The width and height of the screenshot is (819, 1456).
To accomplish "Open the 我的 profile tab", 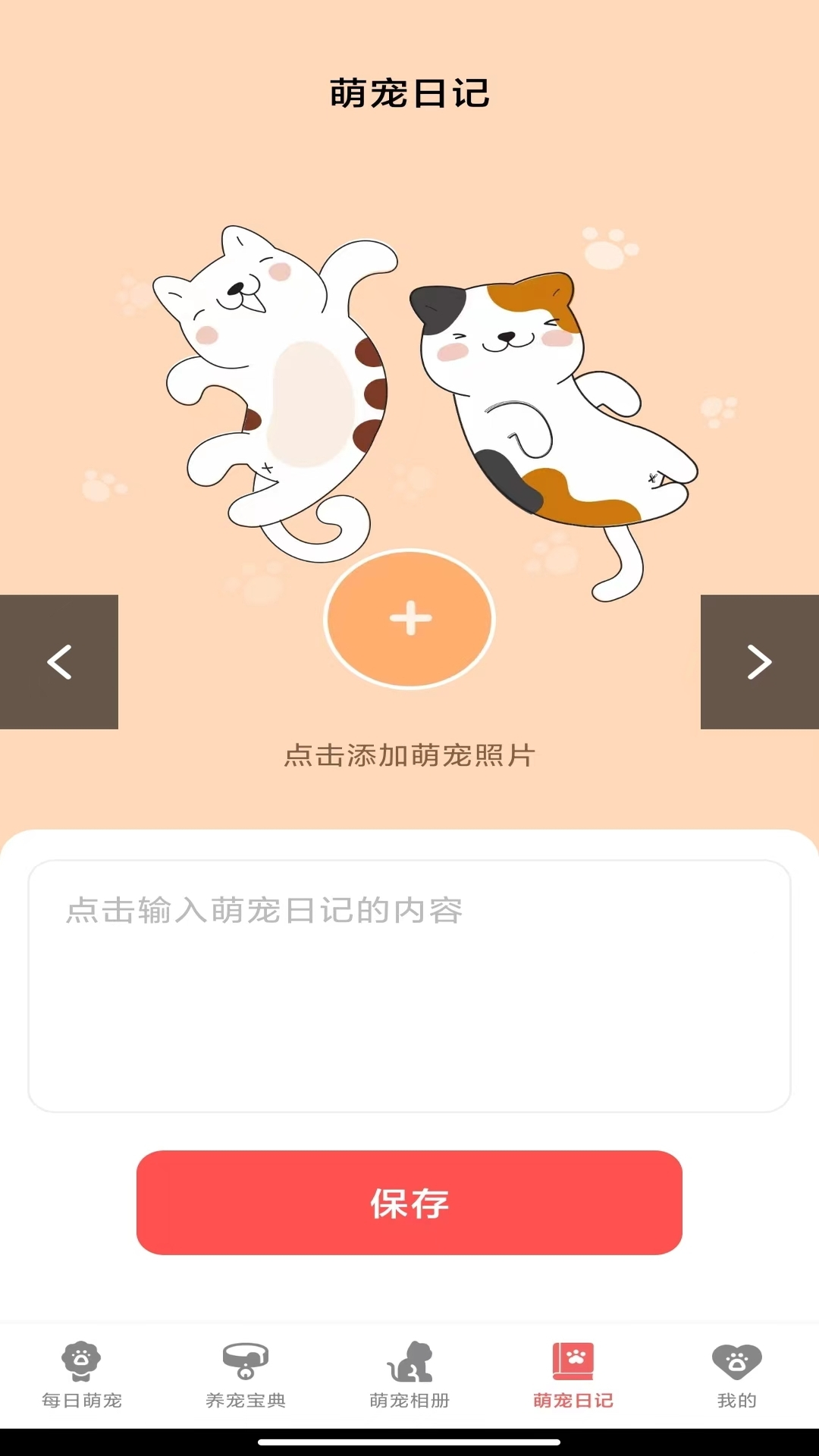I will (x=737, y=1376).
